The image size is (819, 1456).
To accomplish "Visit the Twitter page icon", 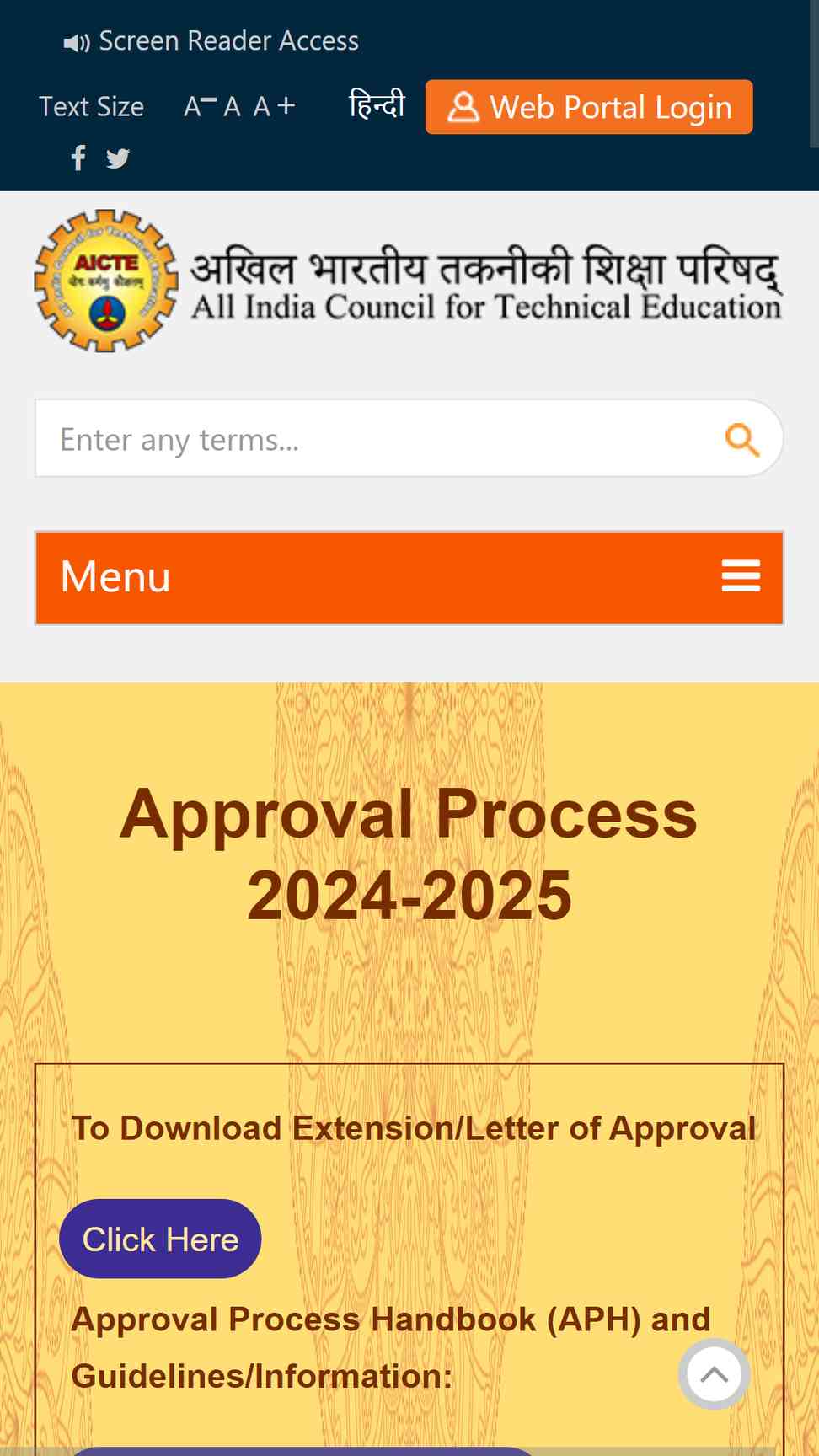I will (x=118, y=158).
